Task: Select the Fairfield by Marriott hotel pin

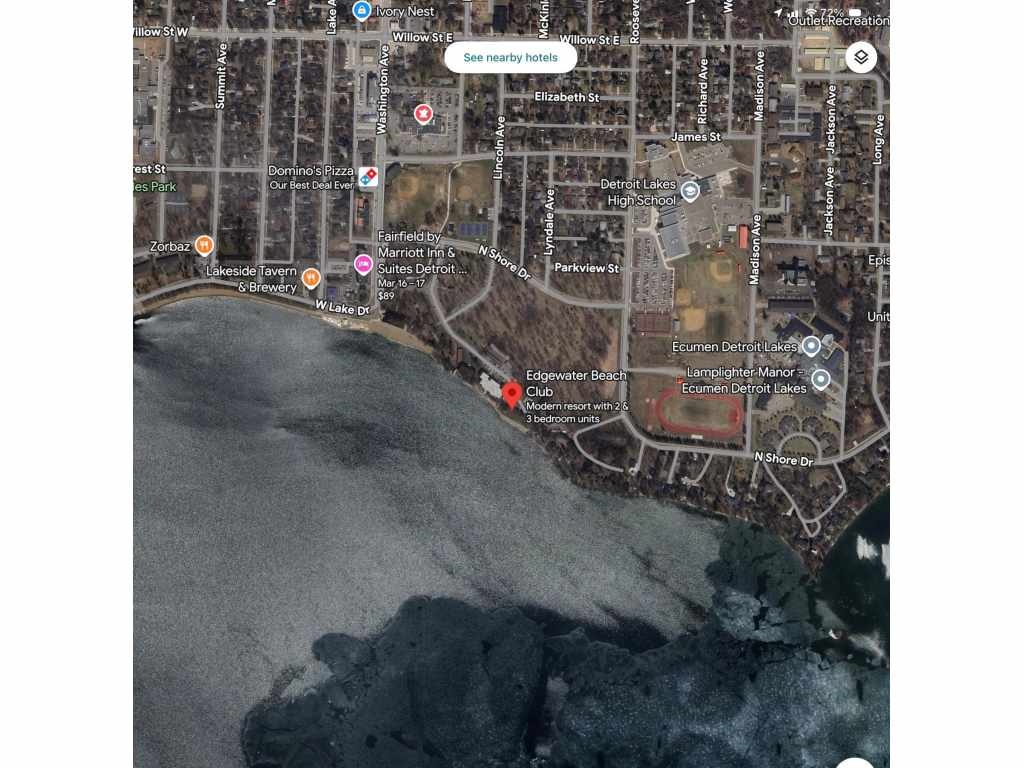Action: (363, 264)
